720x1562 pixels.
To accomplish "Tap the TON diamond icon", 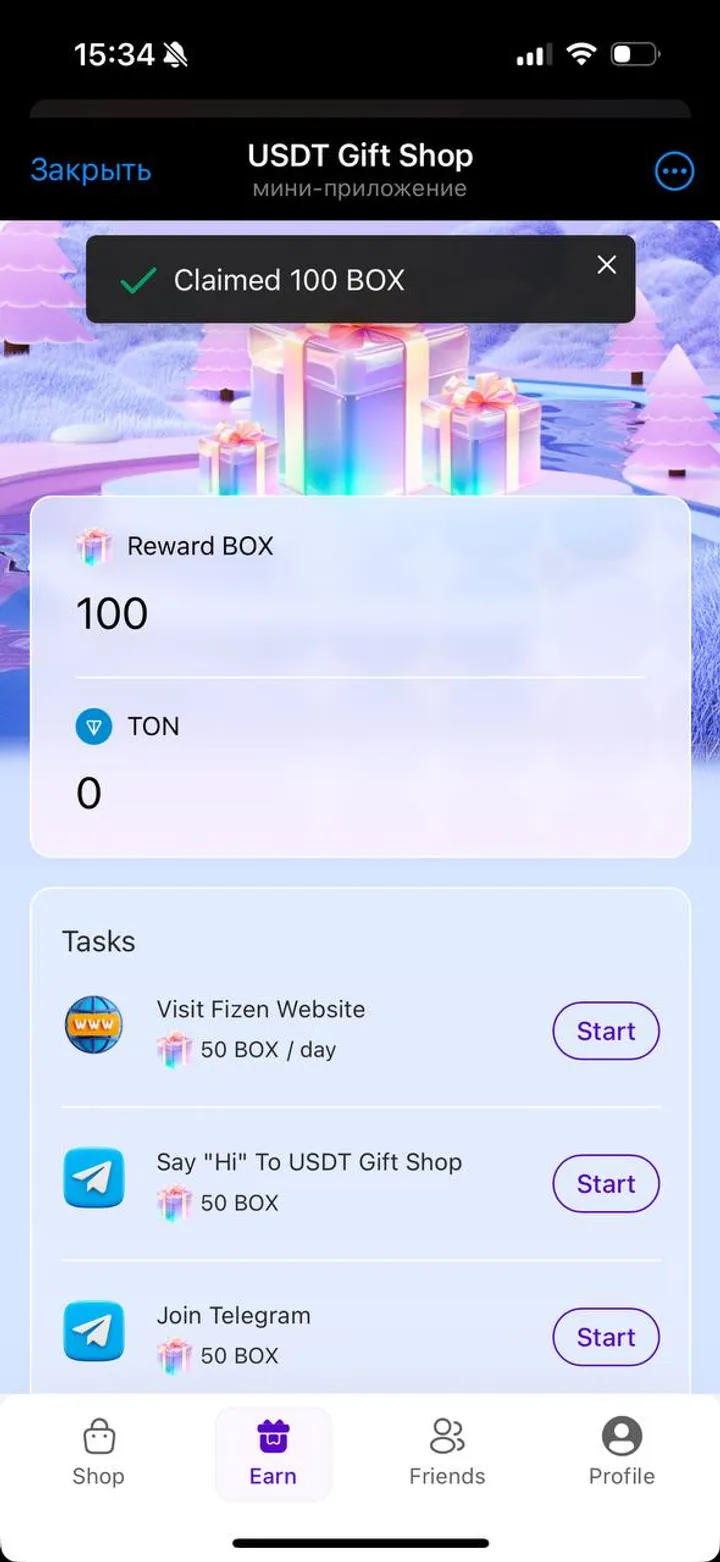I will (93, 727).
